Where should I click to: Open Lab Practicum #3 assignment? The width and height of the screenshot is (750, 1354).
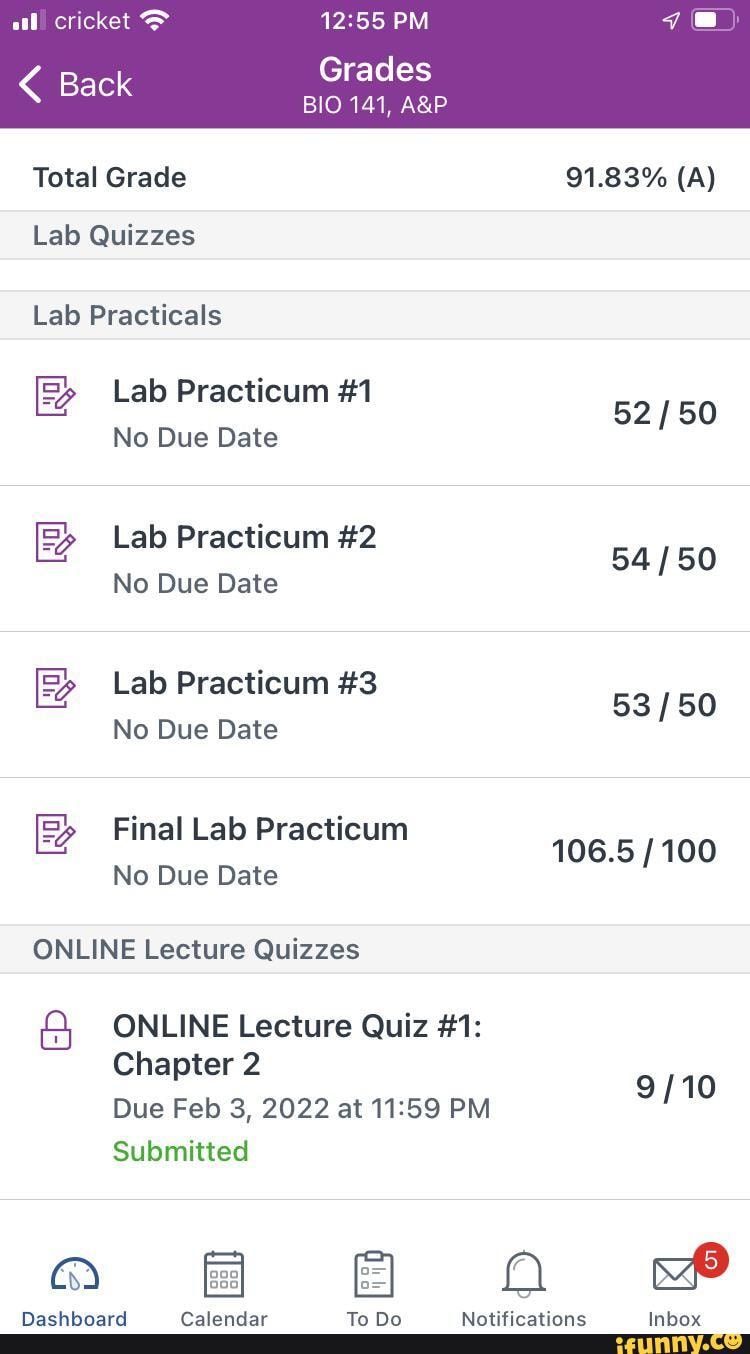(244, 704)
